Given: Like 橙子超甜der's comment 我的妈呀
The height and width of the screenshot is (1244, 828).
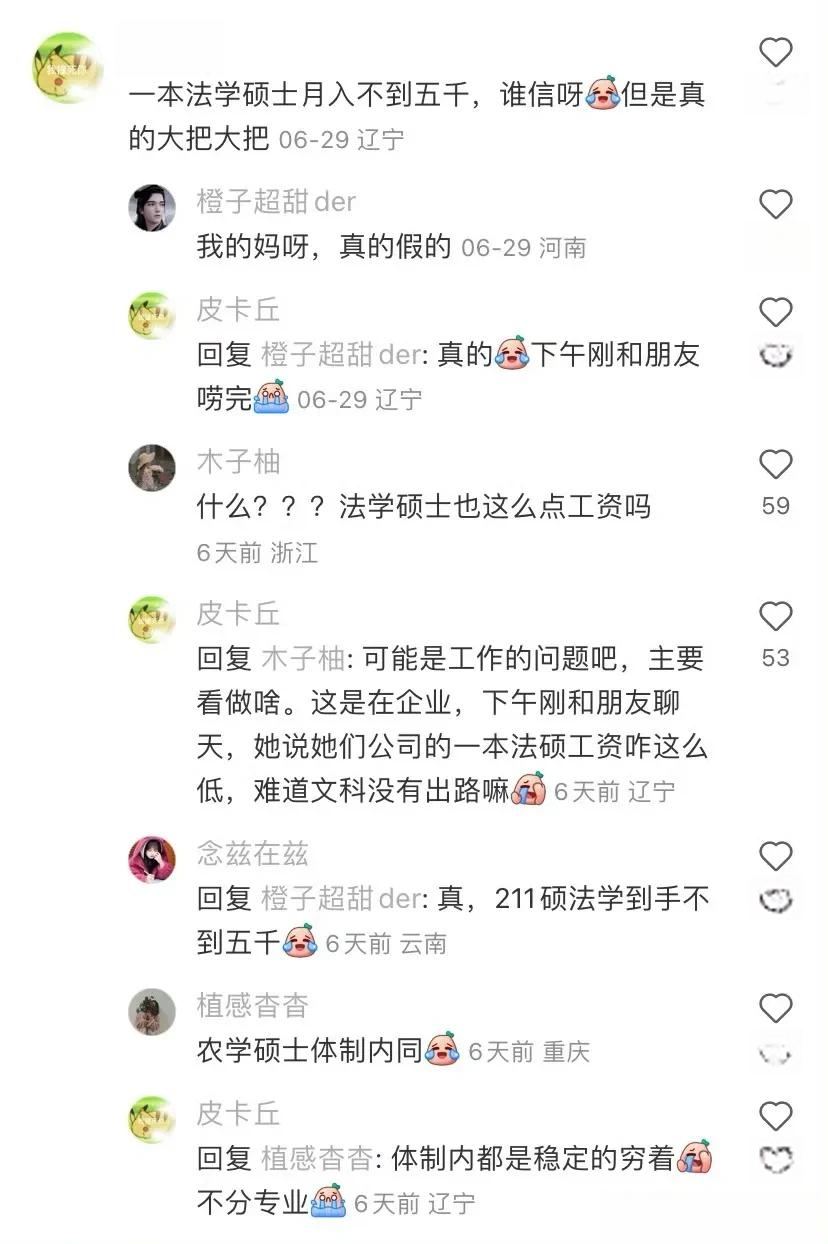Looking at the screenshot, I should pos(776,205).
